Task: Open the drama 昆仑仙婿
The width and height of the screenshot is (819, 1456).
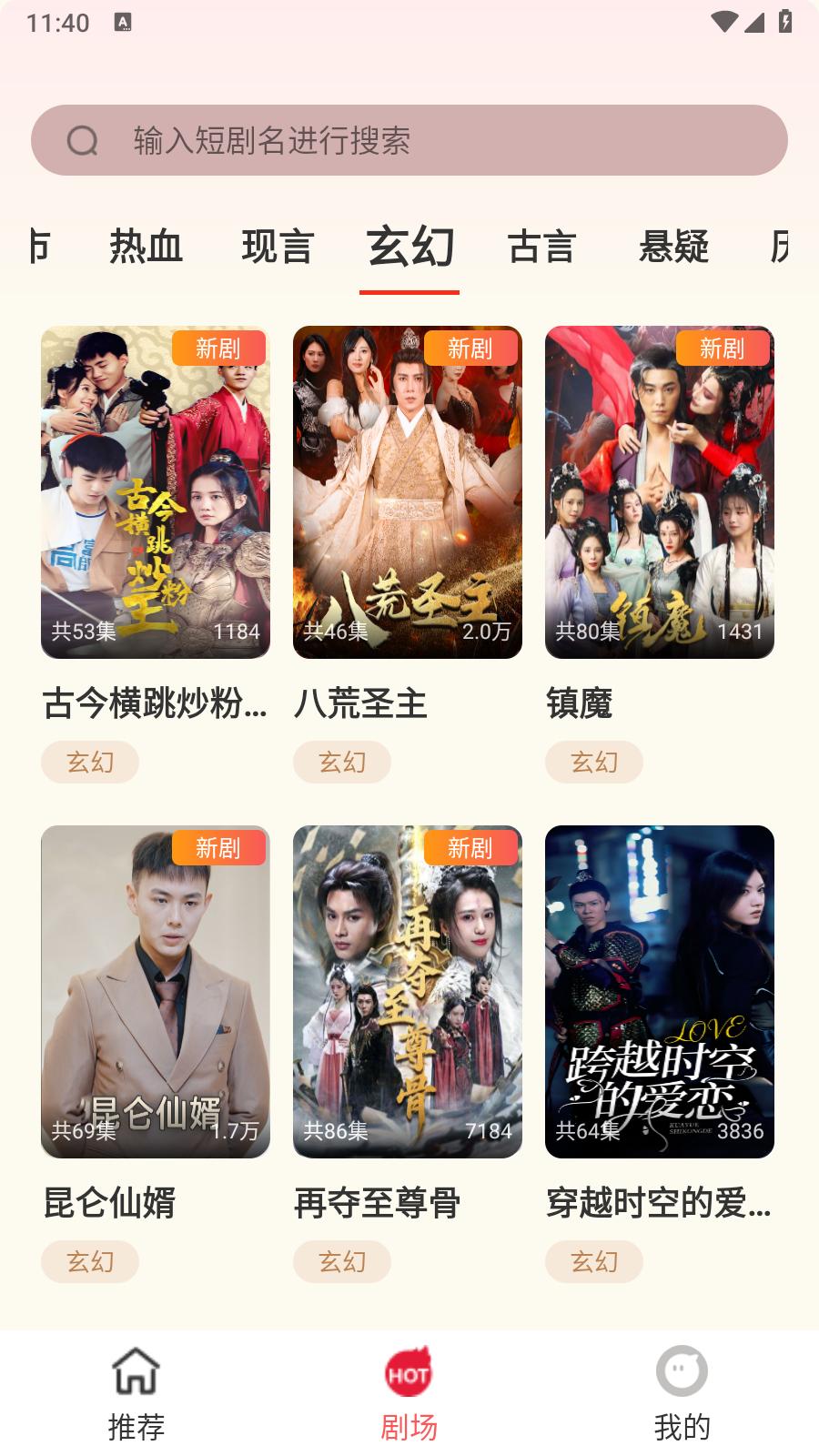Action: coord(156,992)
